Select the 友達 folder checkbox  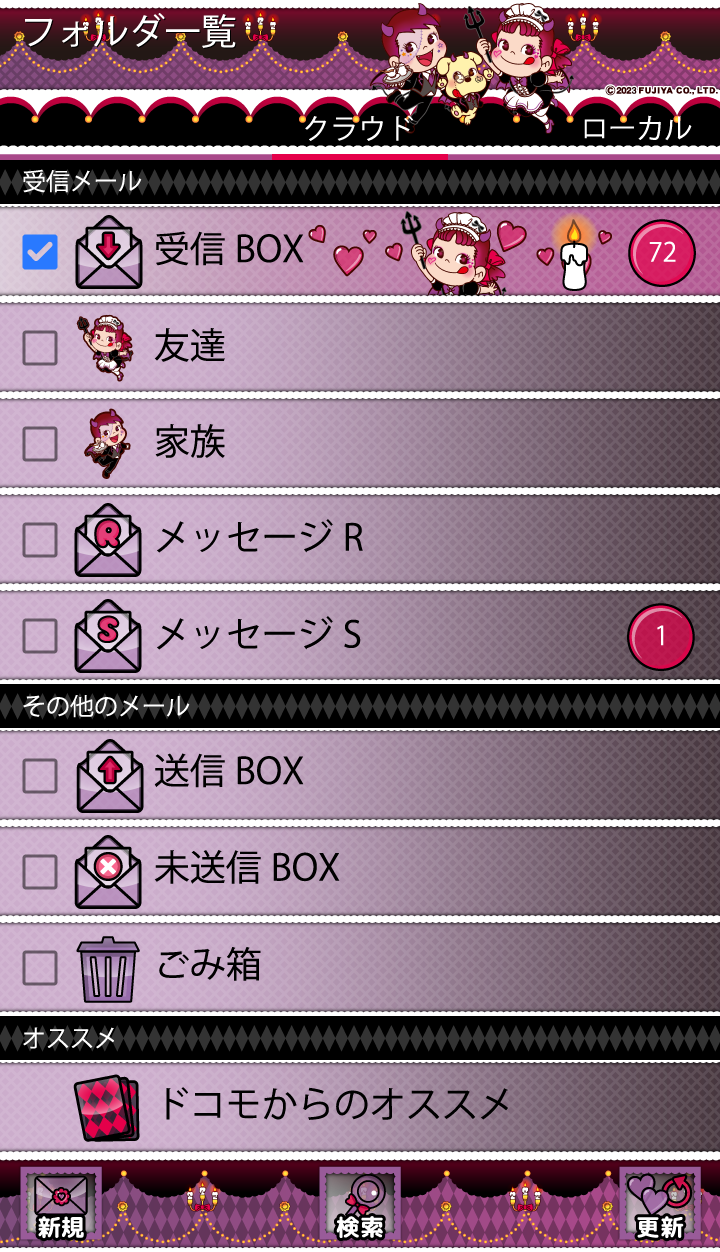tap(40, 348)
